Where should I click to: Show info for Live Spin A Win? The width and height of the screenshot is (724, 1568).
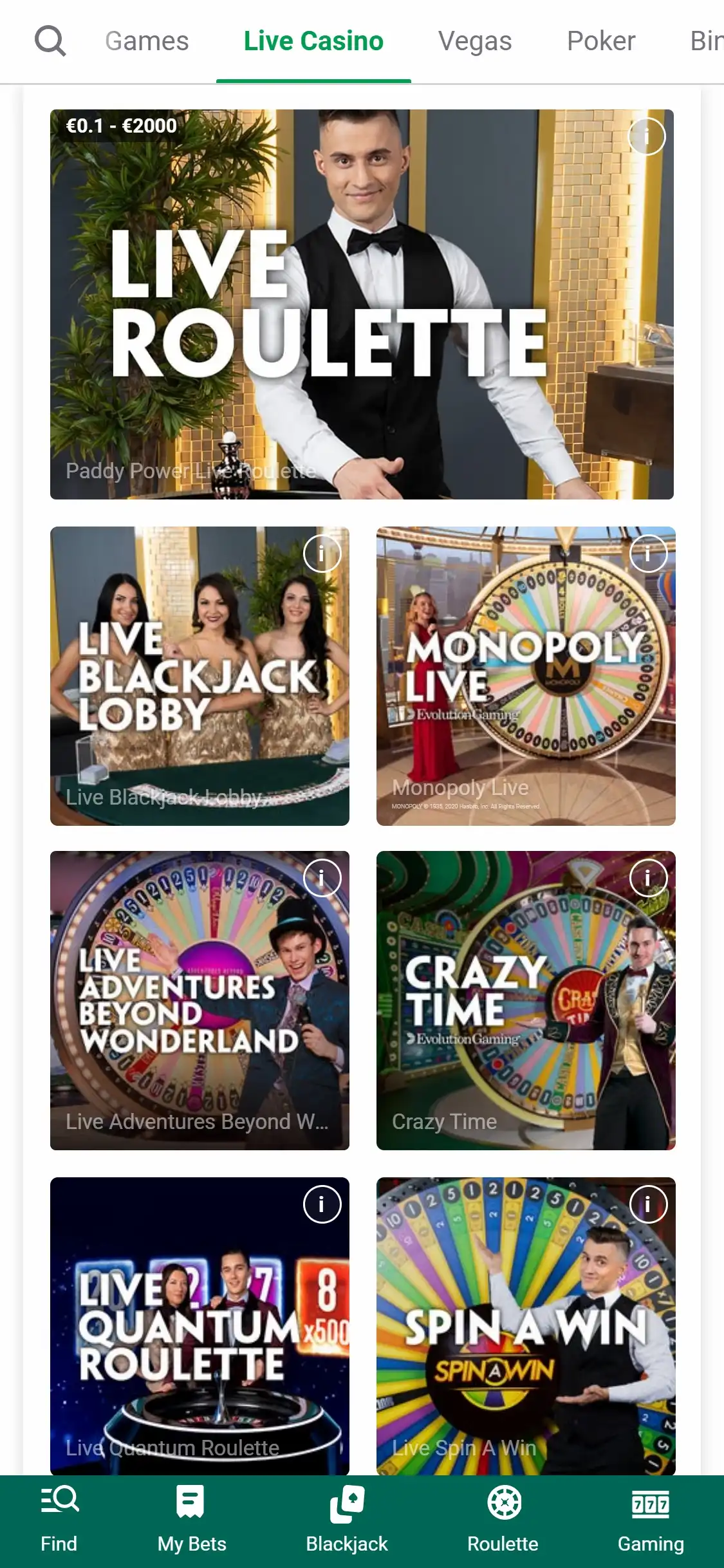point(648,1204)
